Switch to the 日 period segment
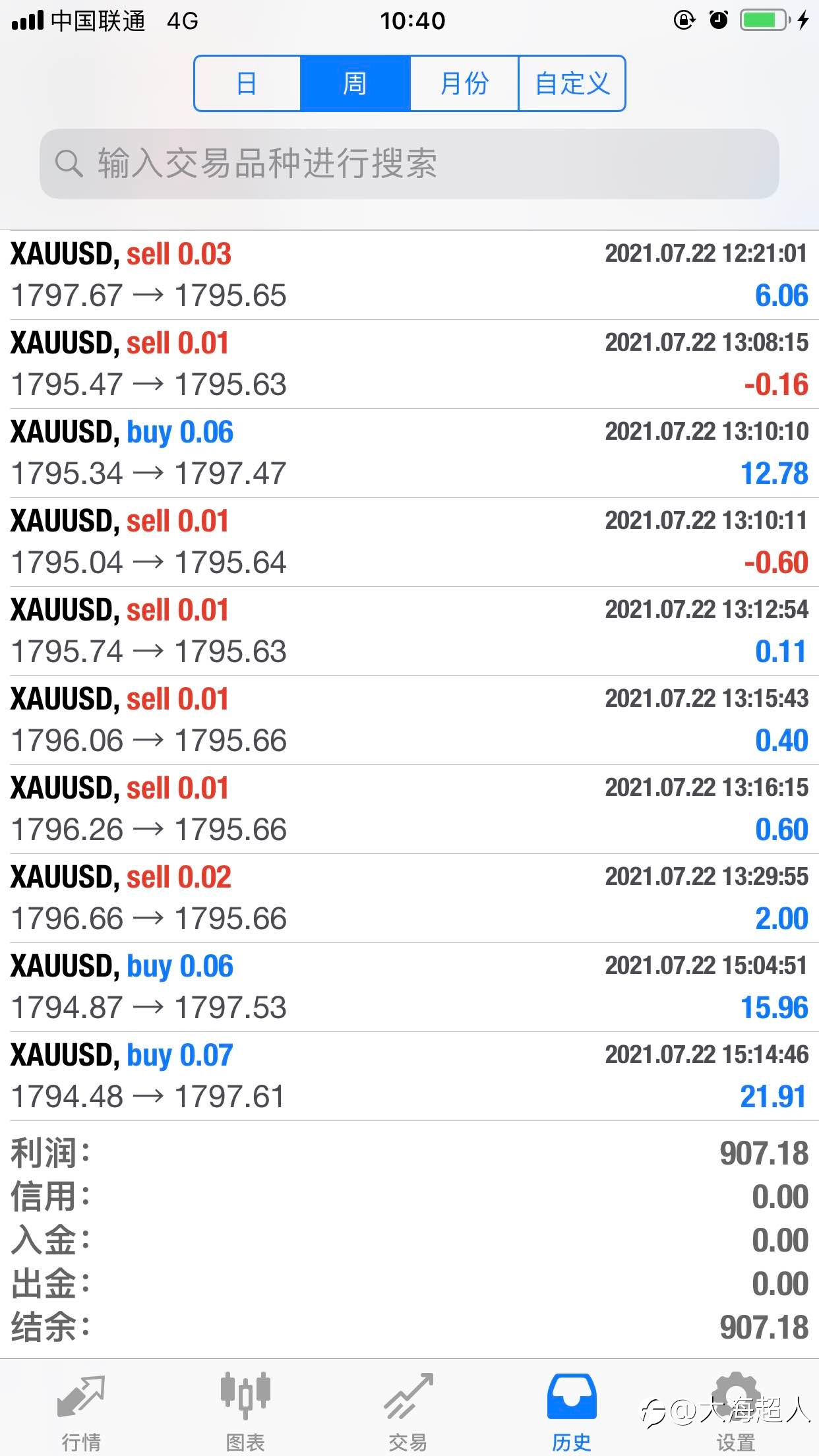 tap(247, 84)
